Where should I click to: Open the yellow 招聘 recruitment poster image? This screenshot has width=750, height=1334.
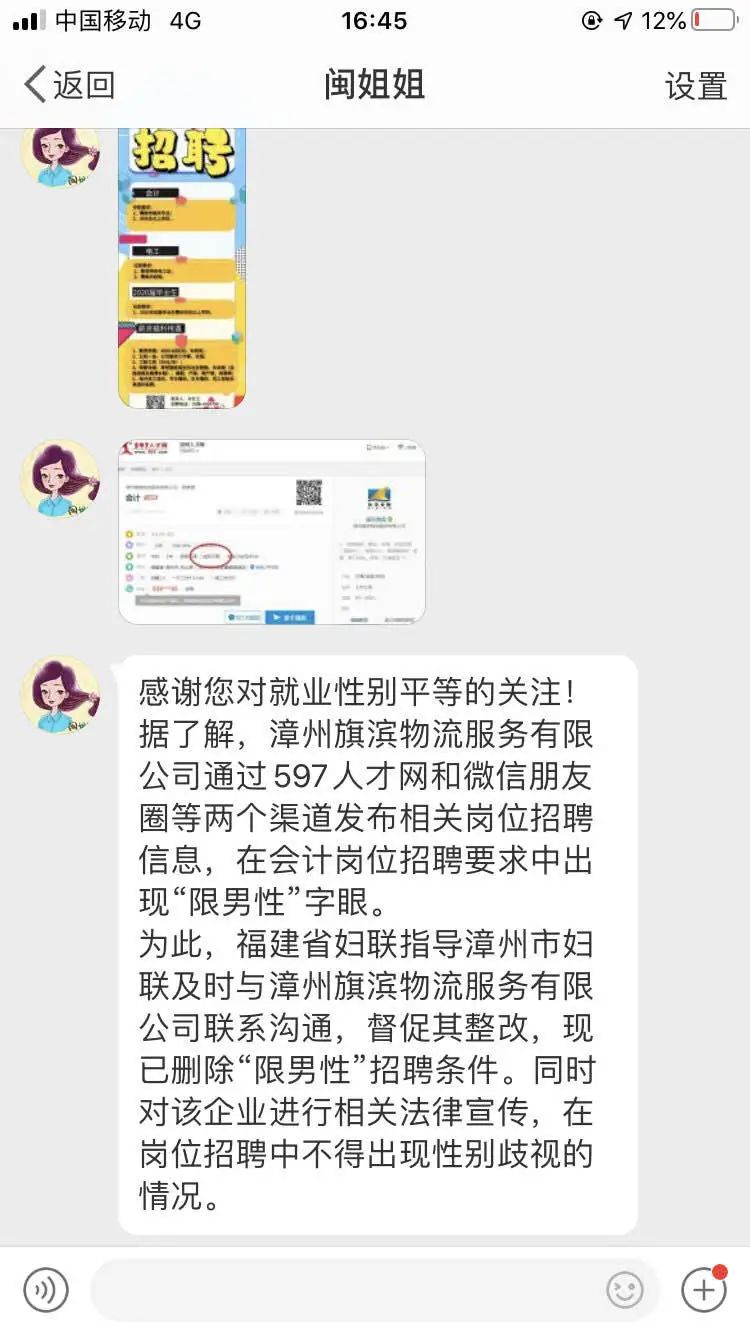(182, 268)
